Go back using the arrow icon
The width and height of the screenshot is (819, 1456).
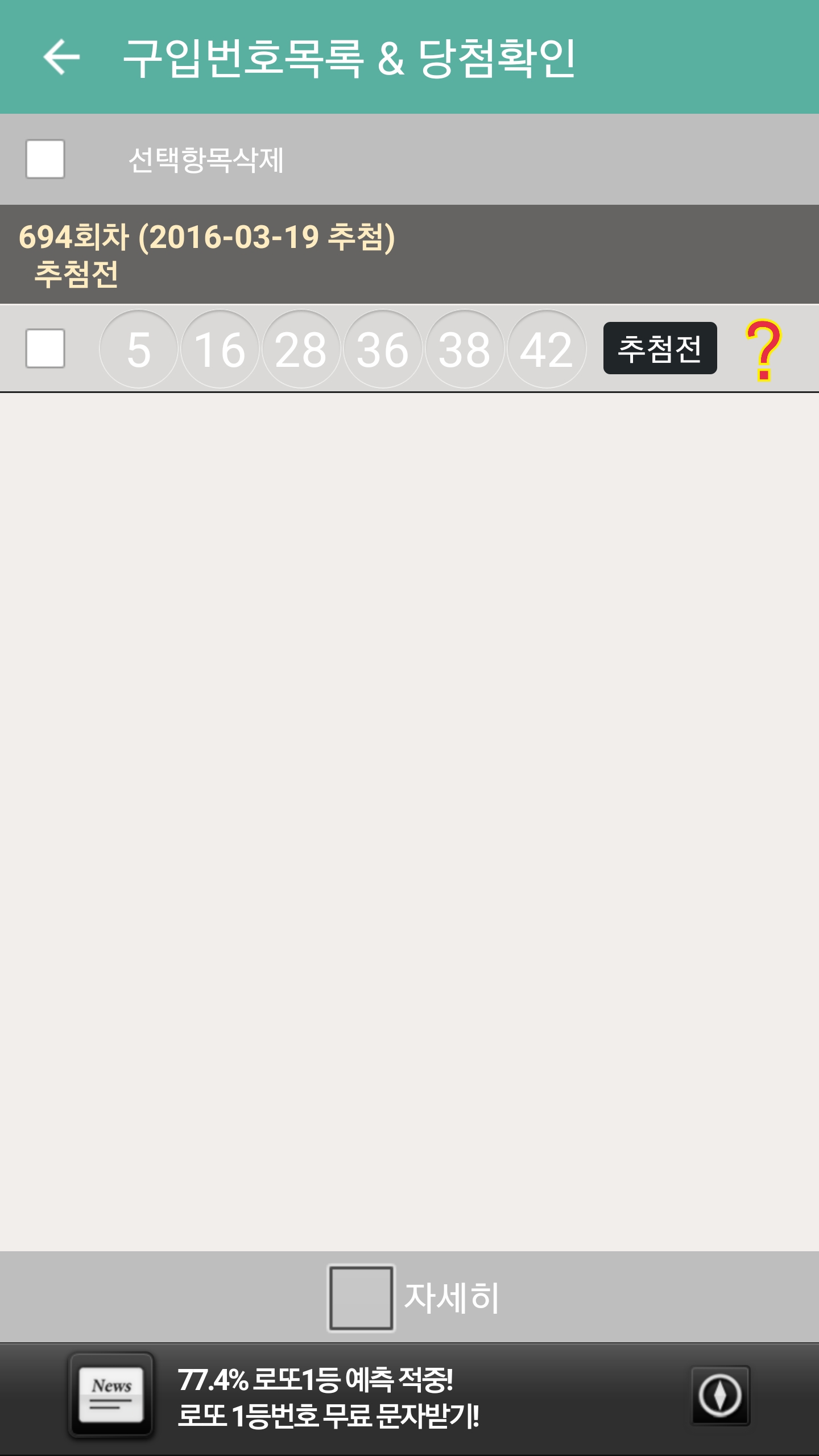[61, 57]
